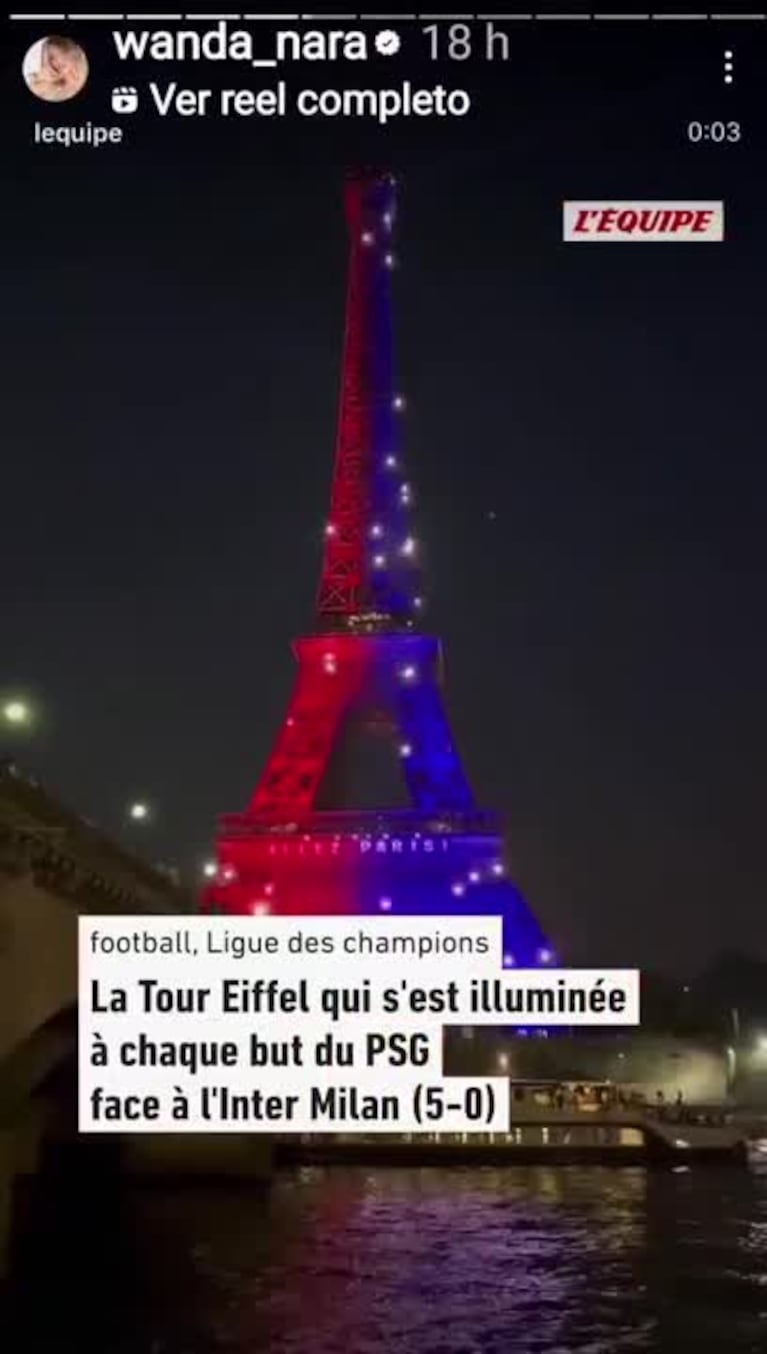This screenshot has width=767, height=1354.
Task: Open the wanda_nara username link
Action: [x=240, y=44]
